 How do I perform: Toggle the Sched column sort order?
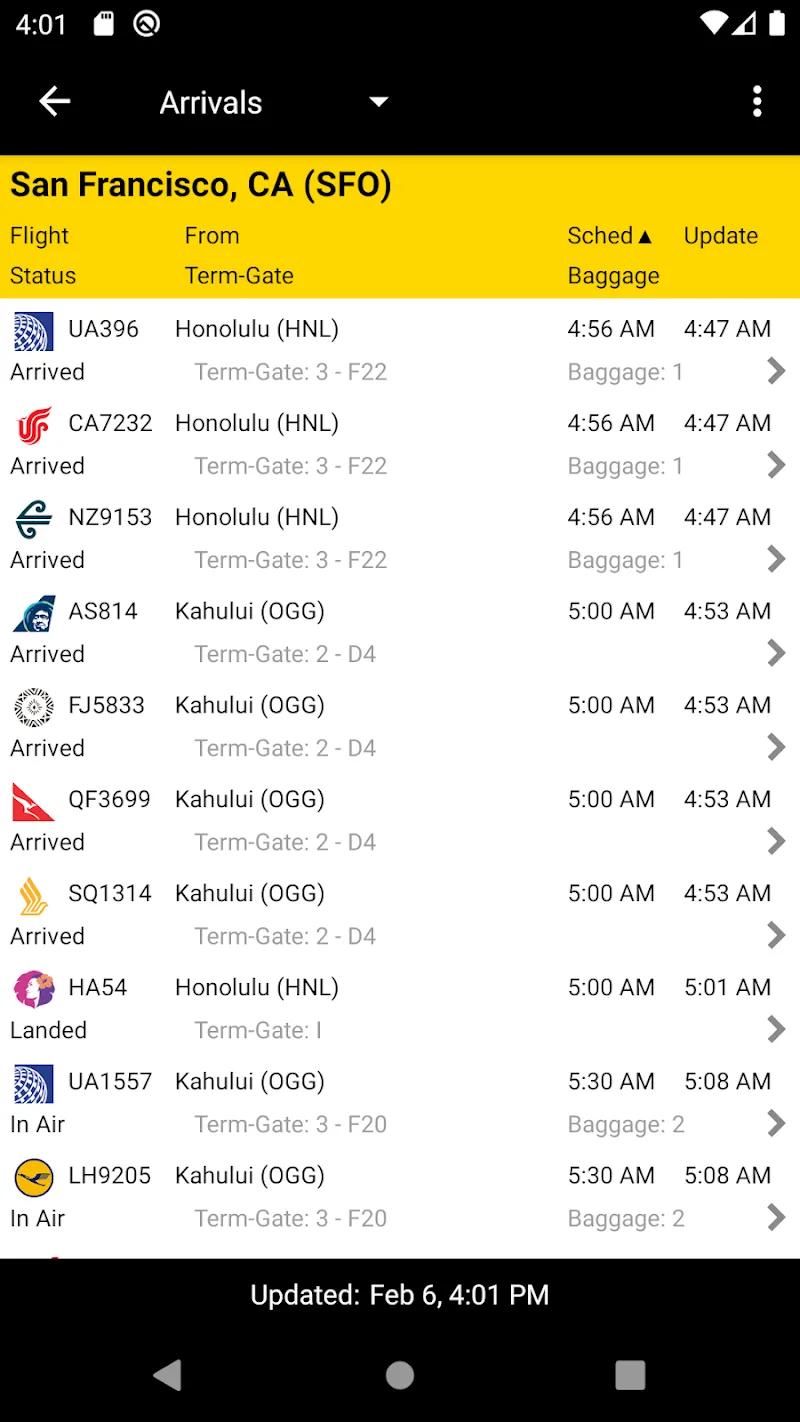pos(609,236)
